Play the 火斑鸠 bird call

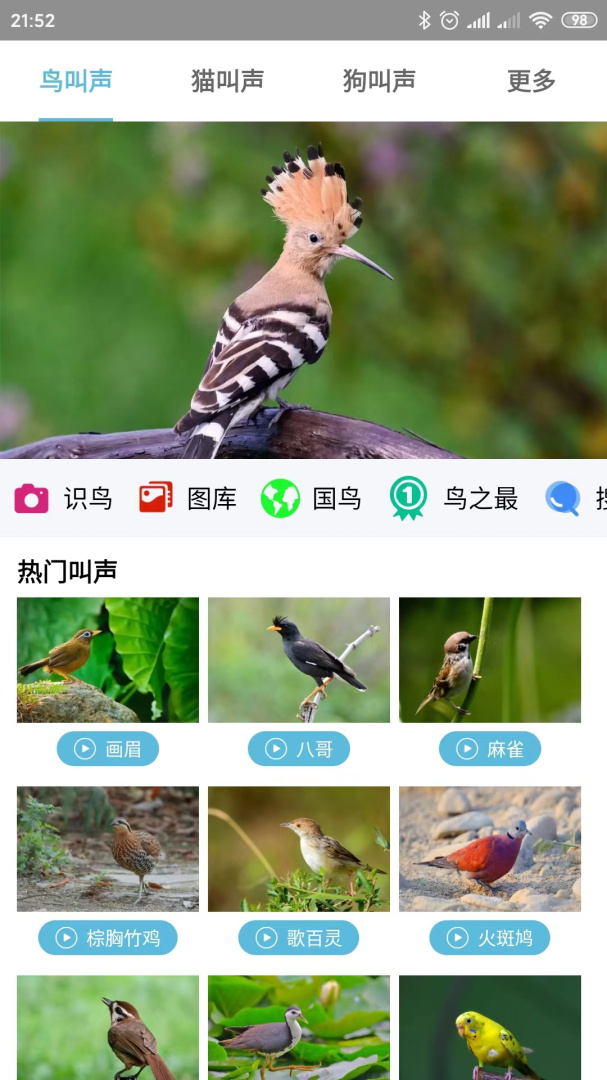point(490,938)
